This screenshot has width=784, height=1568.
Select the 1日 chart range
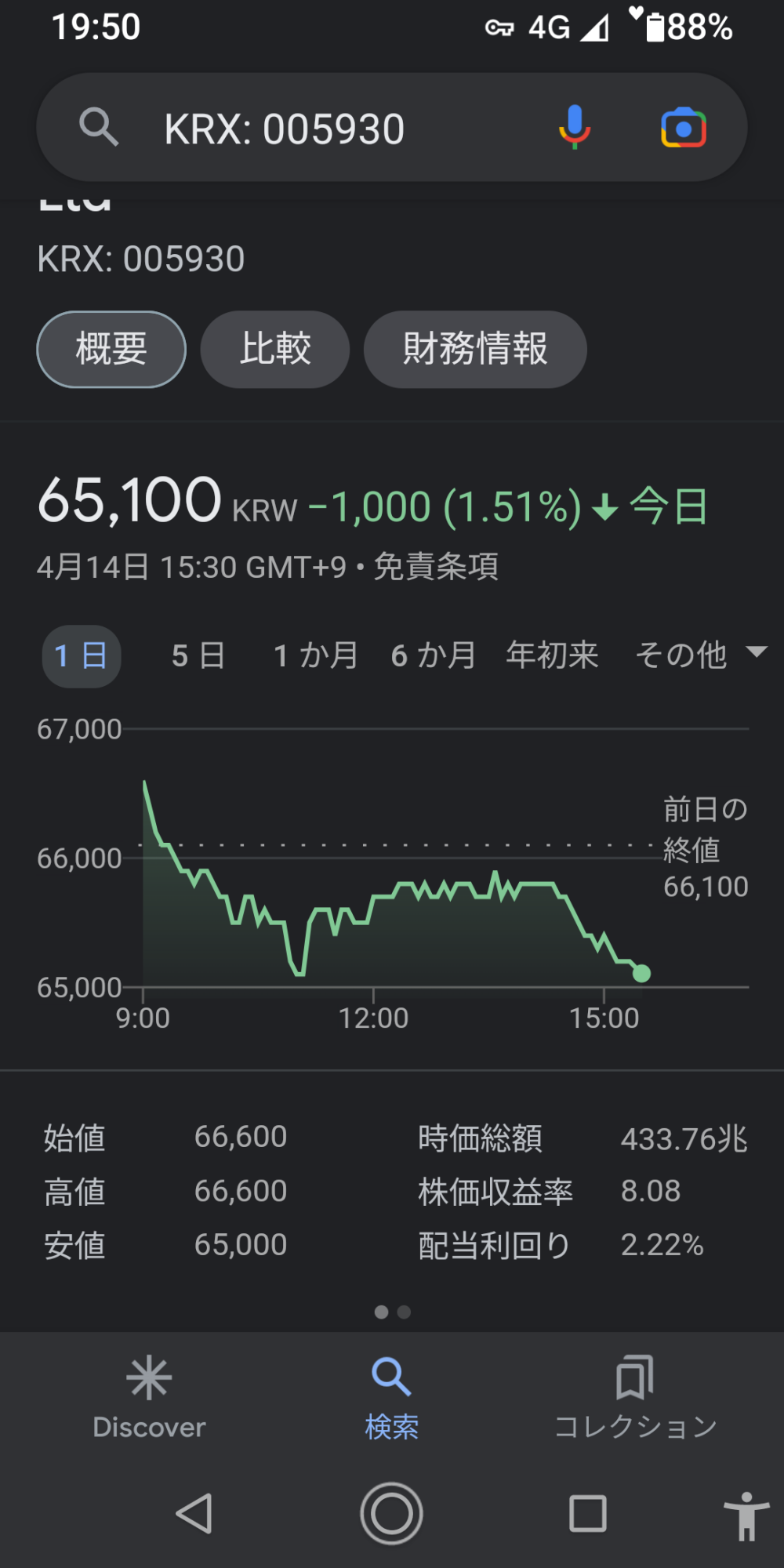pyautogui.click(x=82, y=656)
